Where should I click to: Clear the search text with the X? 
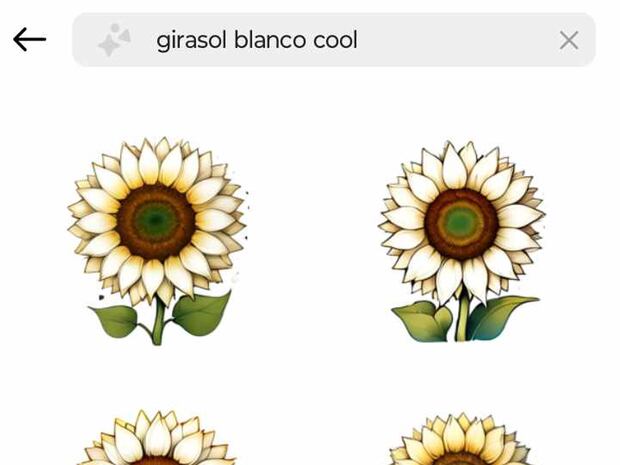[568, 40]
